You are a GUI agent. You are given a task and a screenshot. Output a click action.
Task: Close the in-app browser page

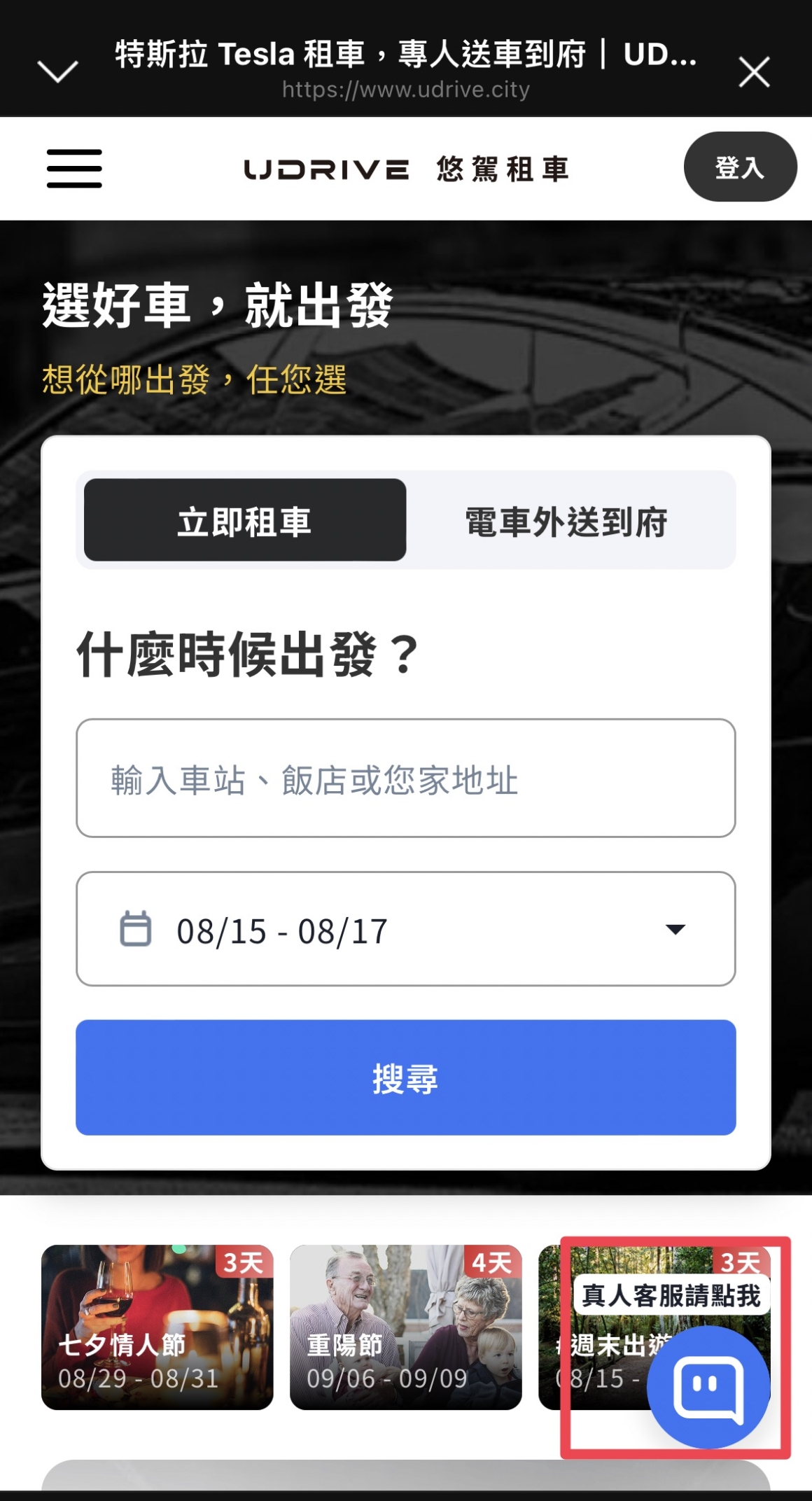(x=754, y=72)
